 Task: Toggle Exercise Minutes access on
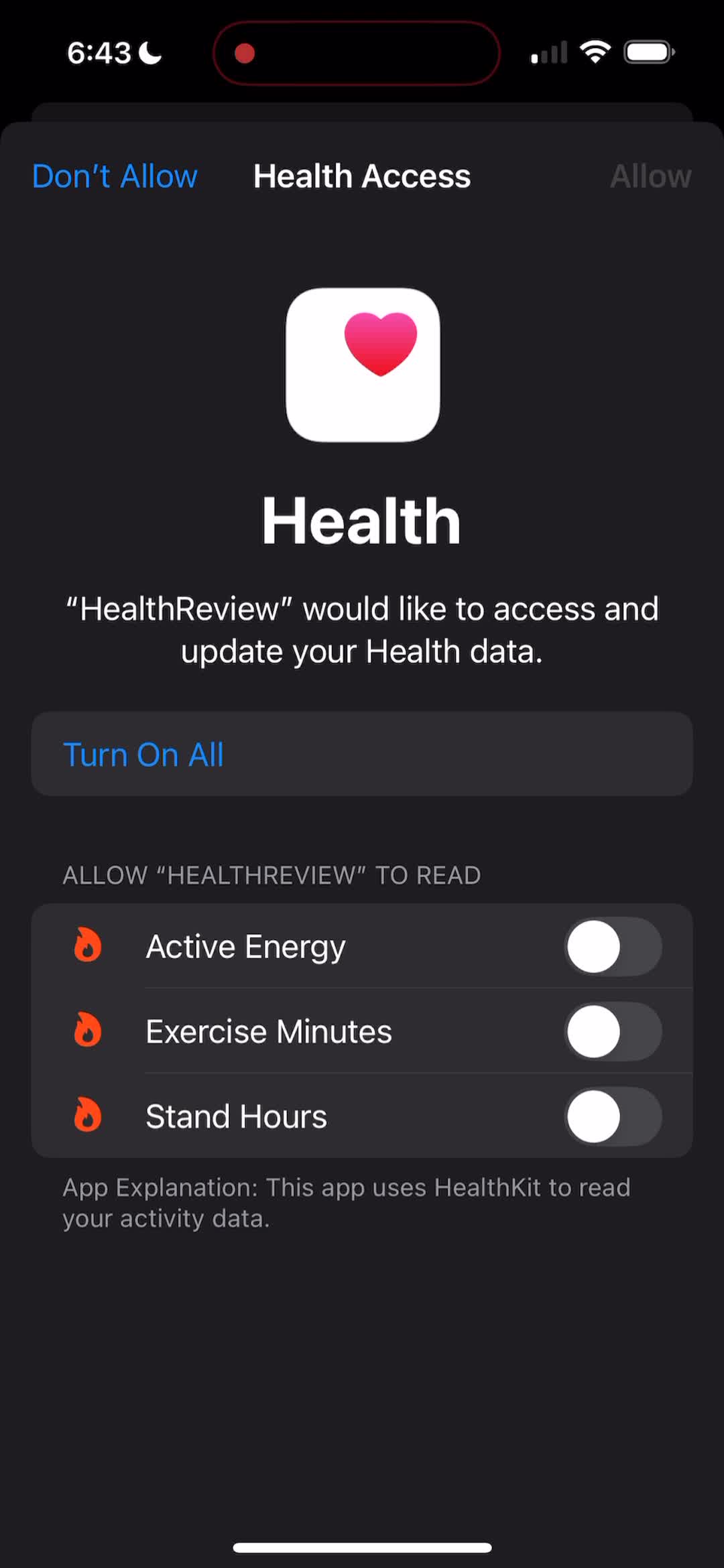click(x=613, y=1031)
